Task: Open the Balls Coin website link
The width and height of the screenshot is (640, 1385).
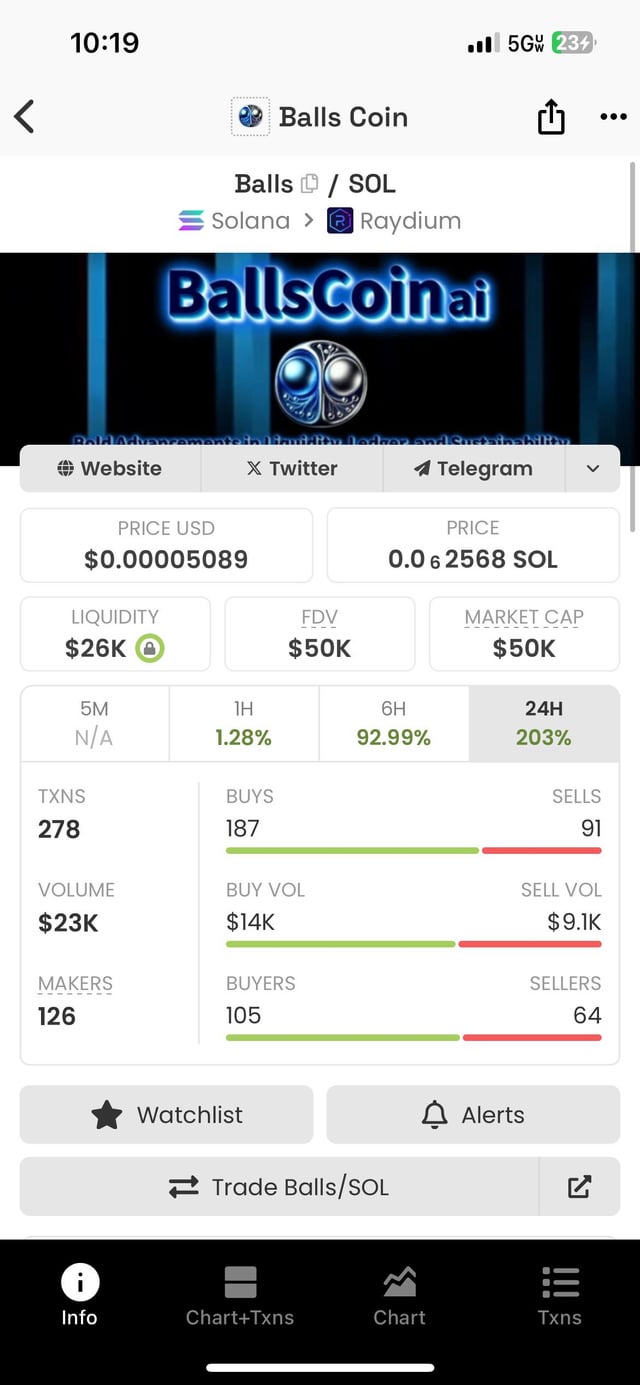Action: tap(110, 469)
